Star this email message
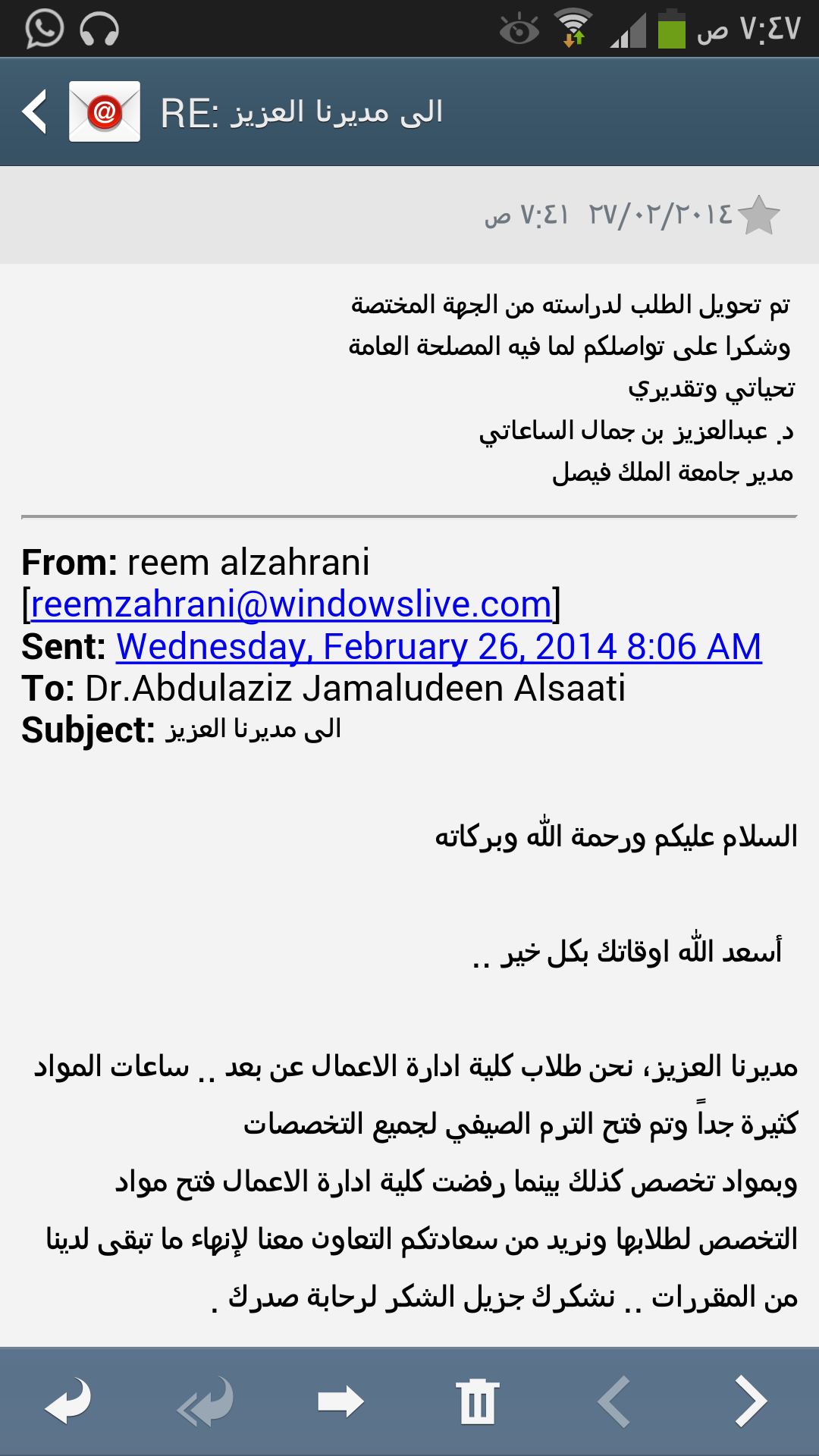The image size is (819, 1456). tap(759, 215)
